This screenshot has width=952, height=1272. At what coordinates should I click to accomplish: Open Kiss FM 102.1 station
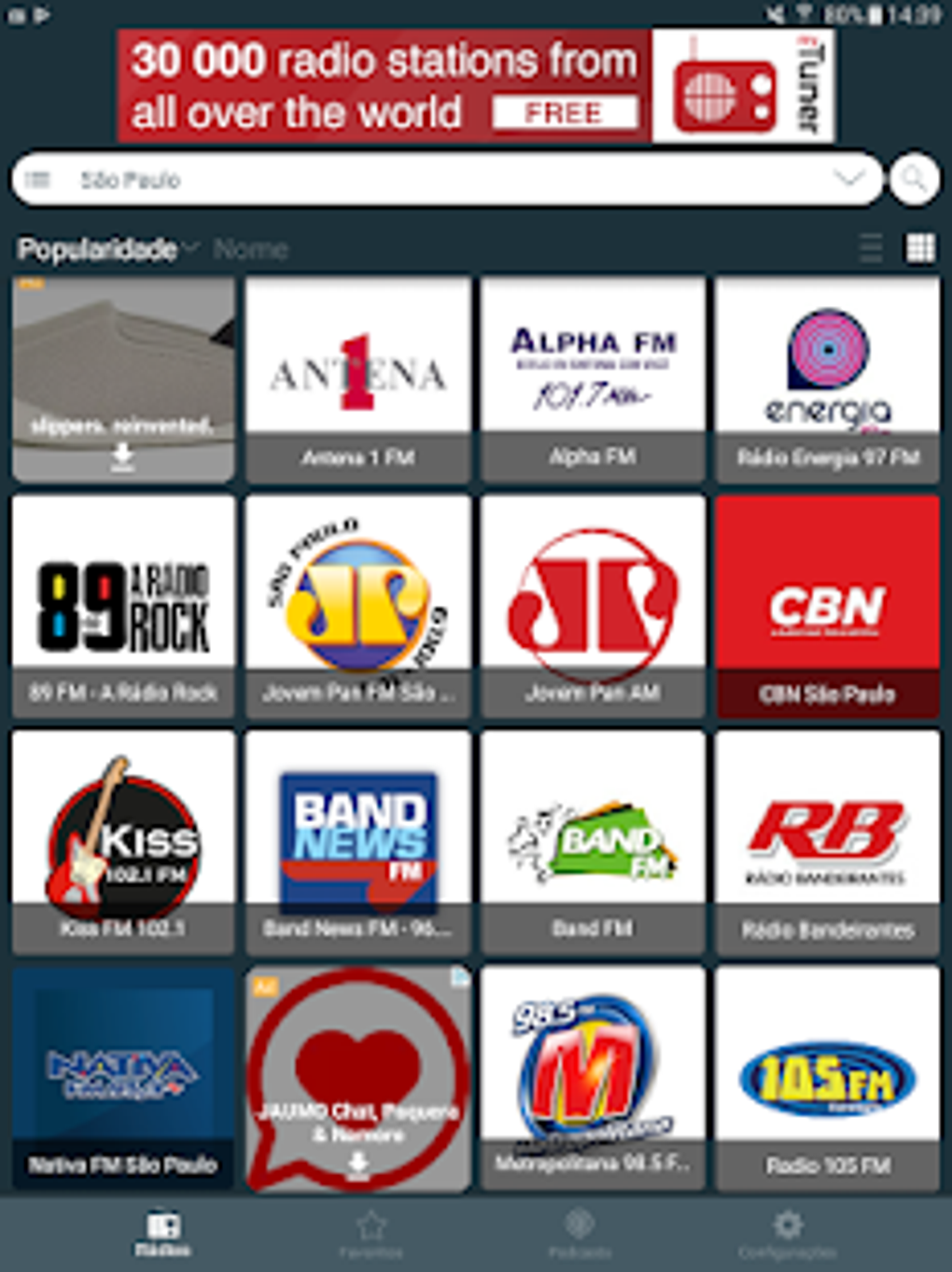pos(123,842)
